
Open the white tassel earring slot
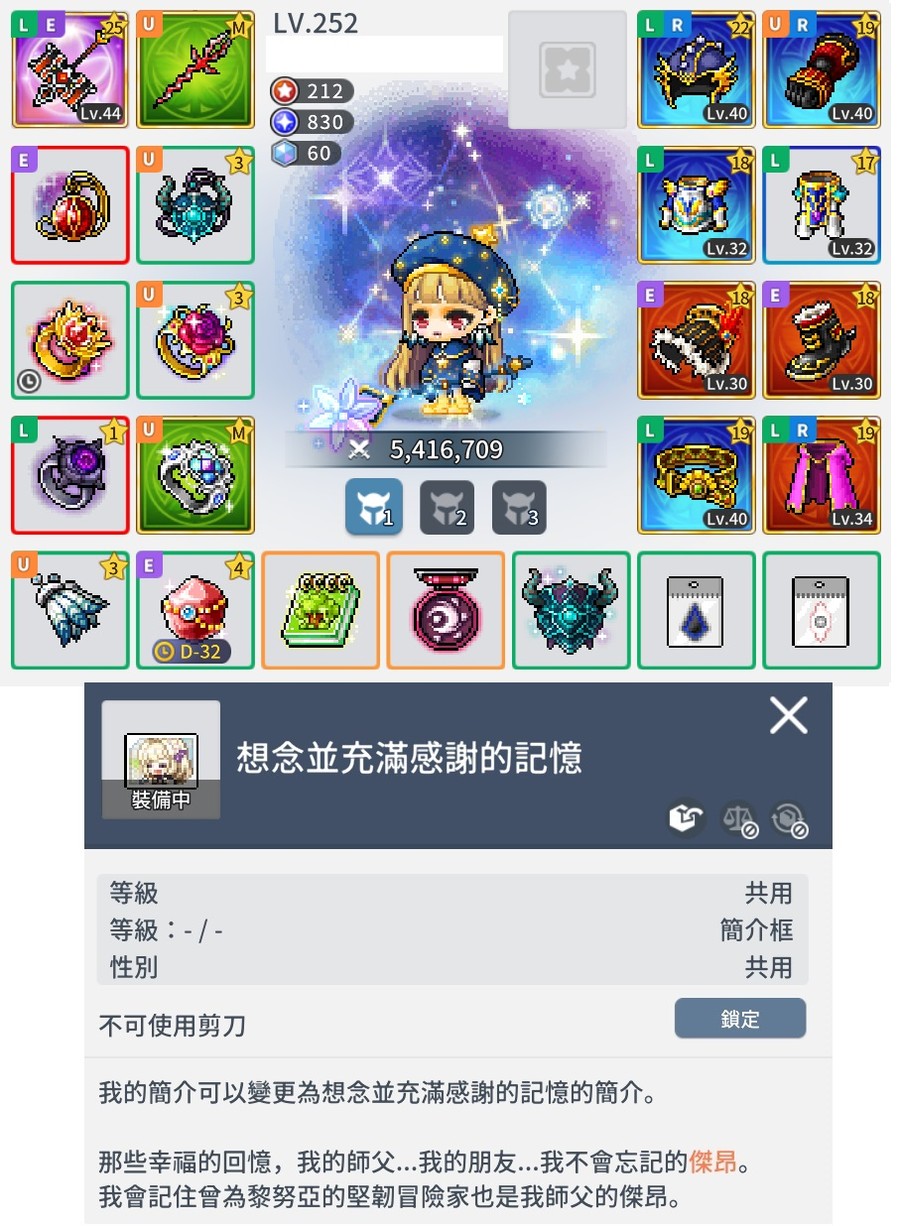[70, 610]
